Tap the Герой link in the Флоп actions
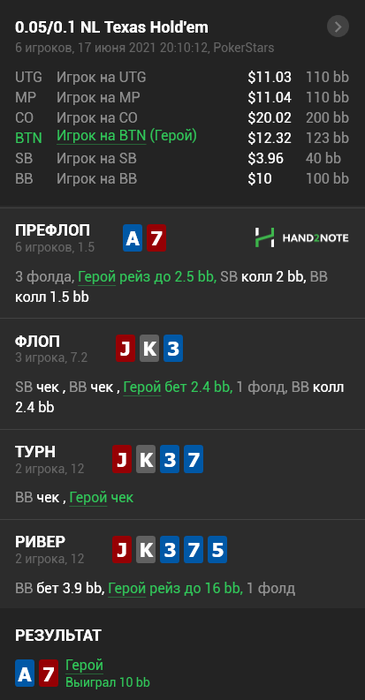This screenshot has height=700, width=365. click(x=142, y=388)
